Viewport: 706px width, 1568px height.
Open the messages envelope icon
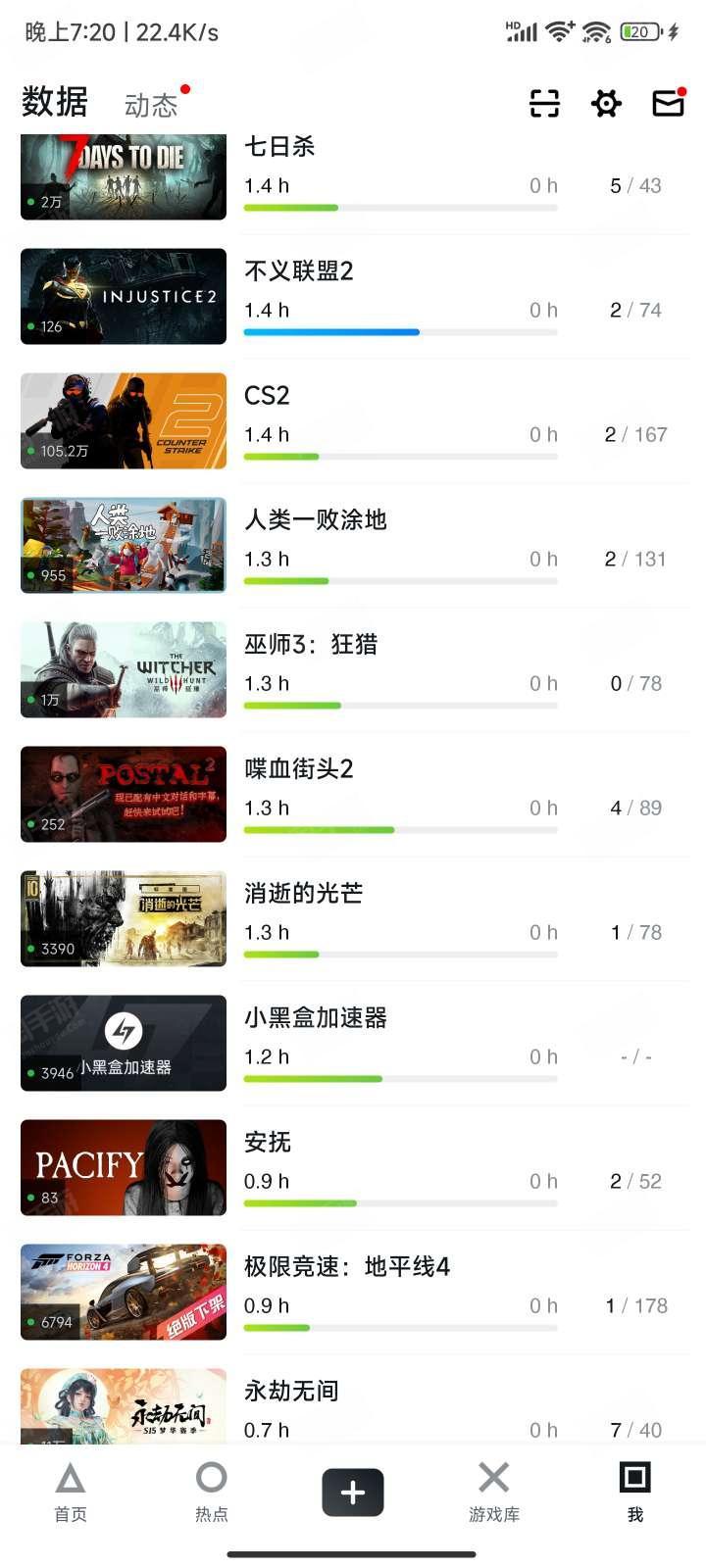[x=668, y=103]
